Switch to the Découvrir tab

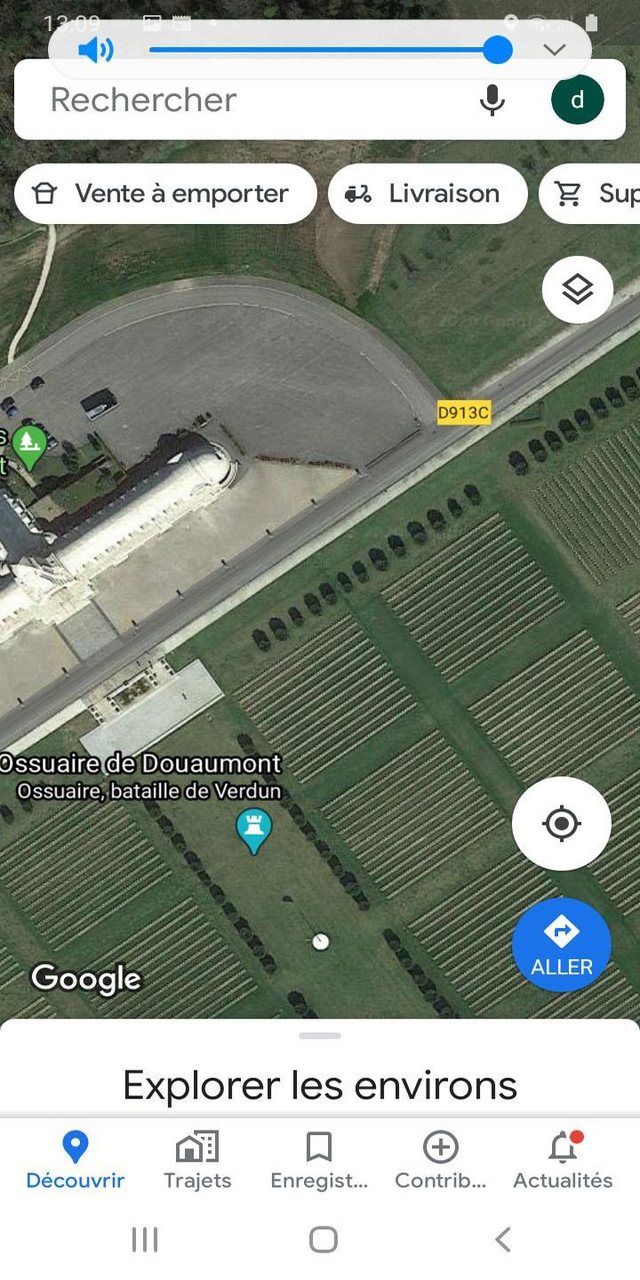75,1160
